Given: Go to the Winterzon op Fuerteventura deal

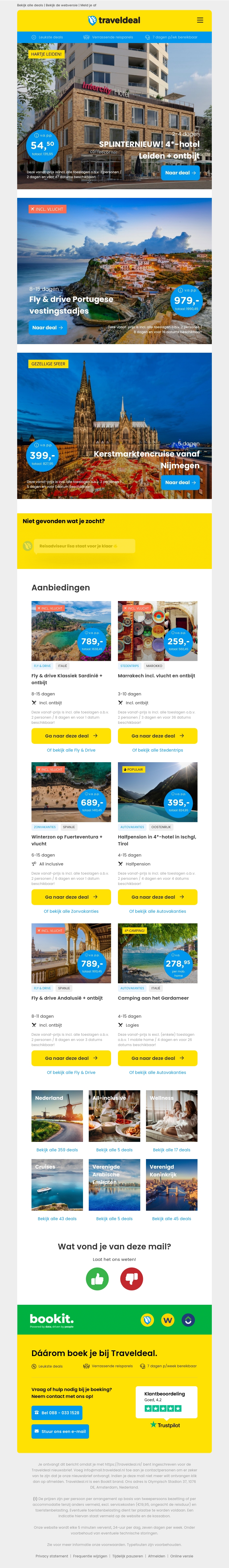Looking at the screenshot, I should (x=71, y=897).
